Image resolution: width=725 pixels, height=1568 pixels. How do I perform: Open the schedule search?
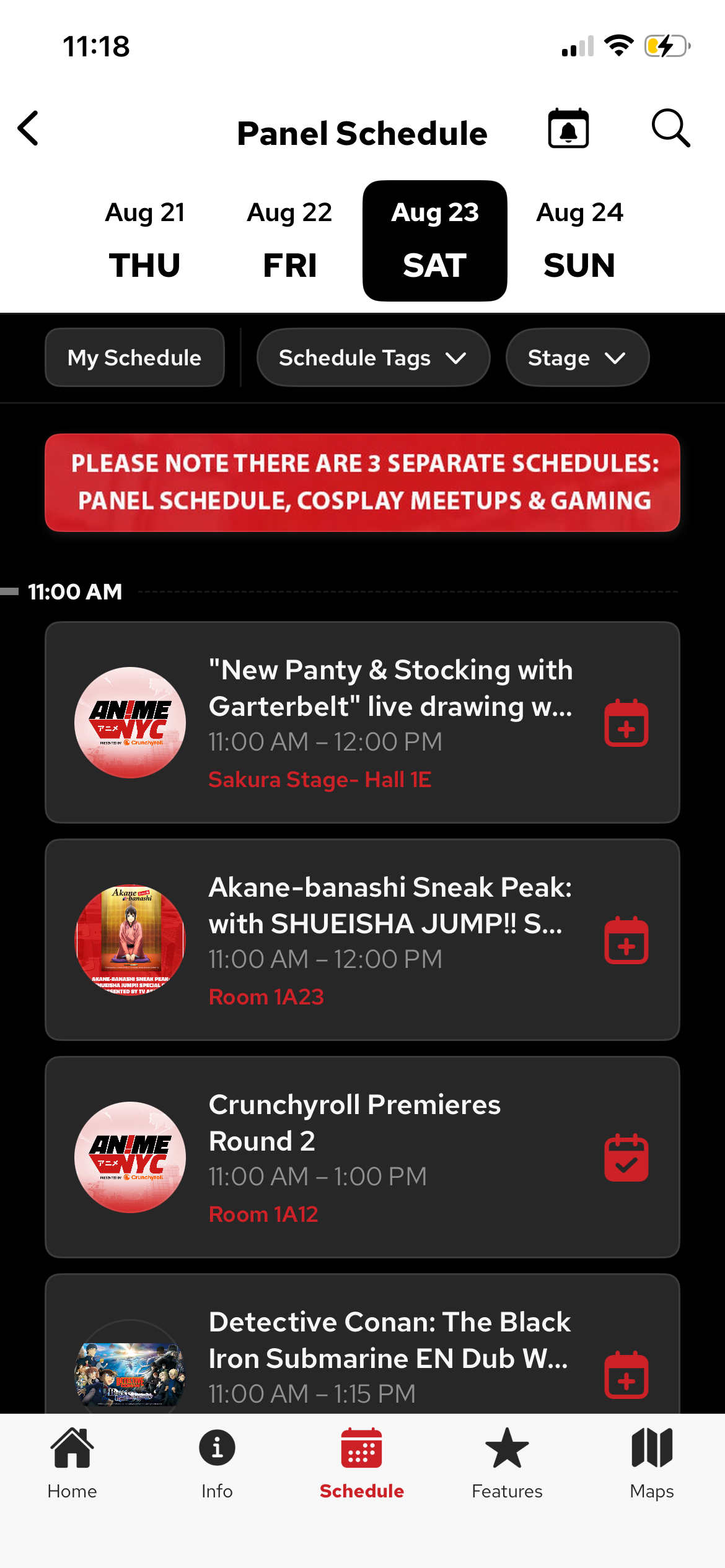(x=670, y=129)
